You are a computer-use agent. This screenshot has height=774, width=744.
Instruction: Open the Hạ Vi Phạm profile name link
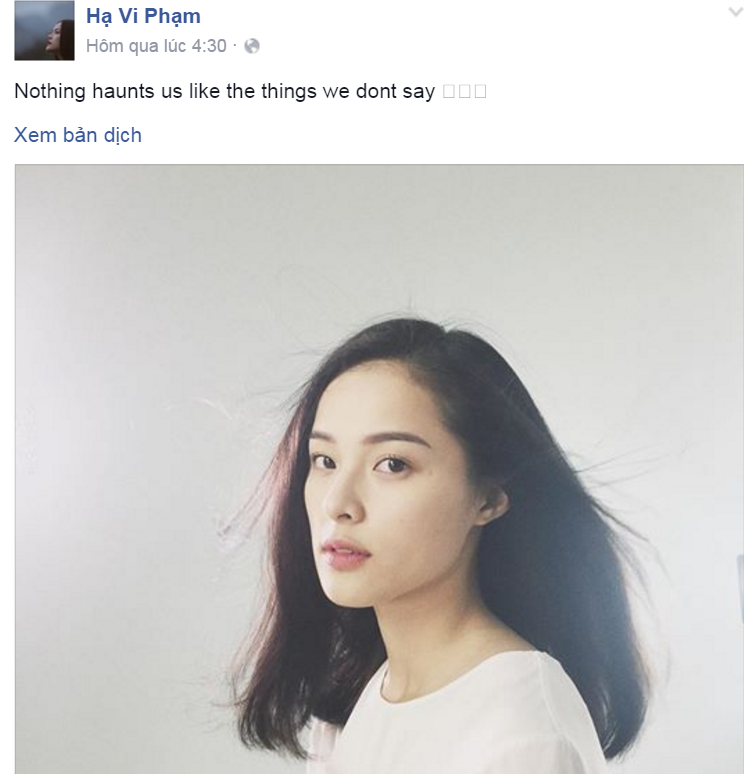pyautogui.click(x=143, y=16)
